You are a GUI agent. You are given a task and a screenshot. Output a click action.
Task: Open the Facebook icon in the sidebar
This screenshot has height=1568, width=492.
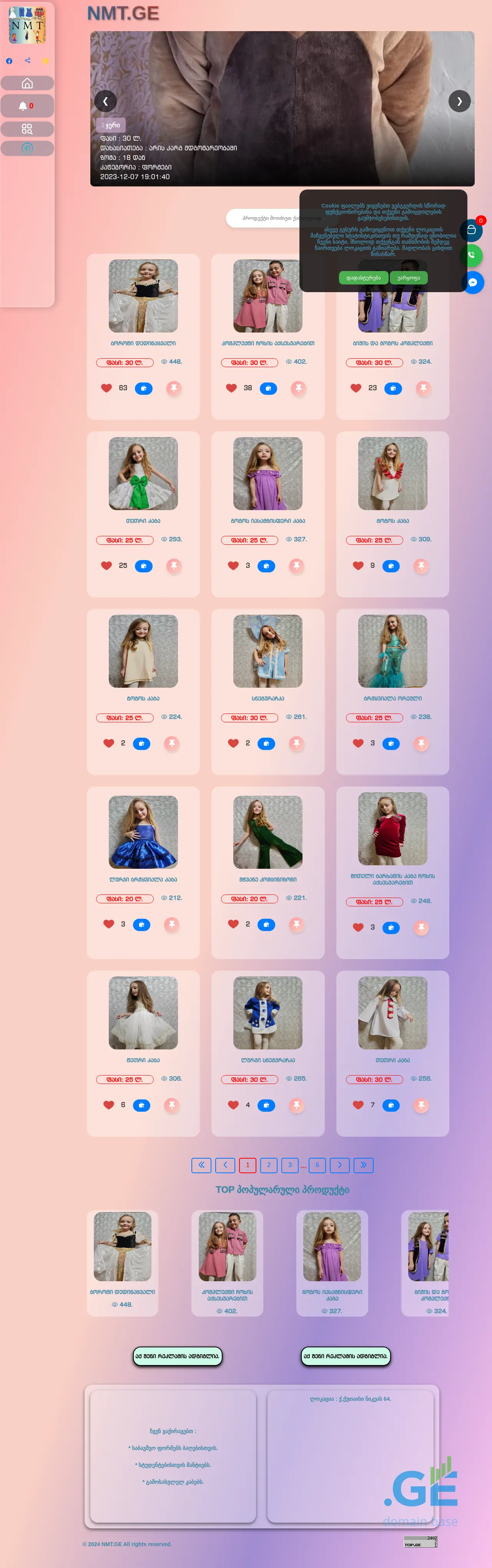click(x=9, y=61)
